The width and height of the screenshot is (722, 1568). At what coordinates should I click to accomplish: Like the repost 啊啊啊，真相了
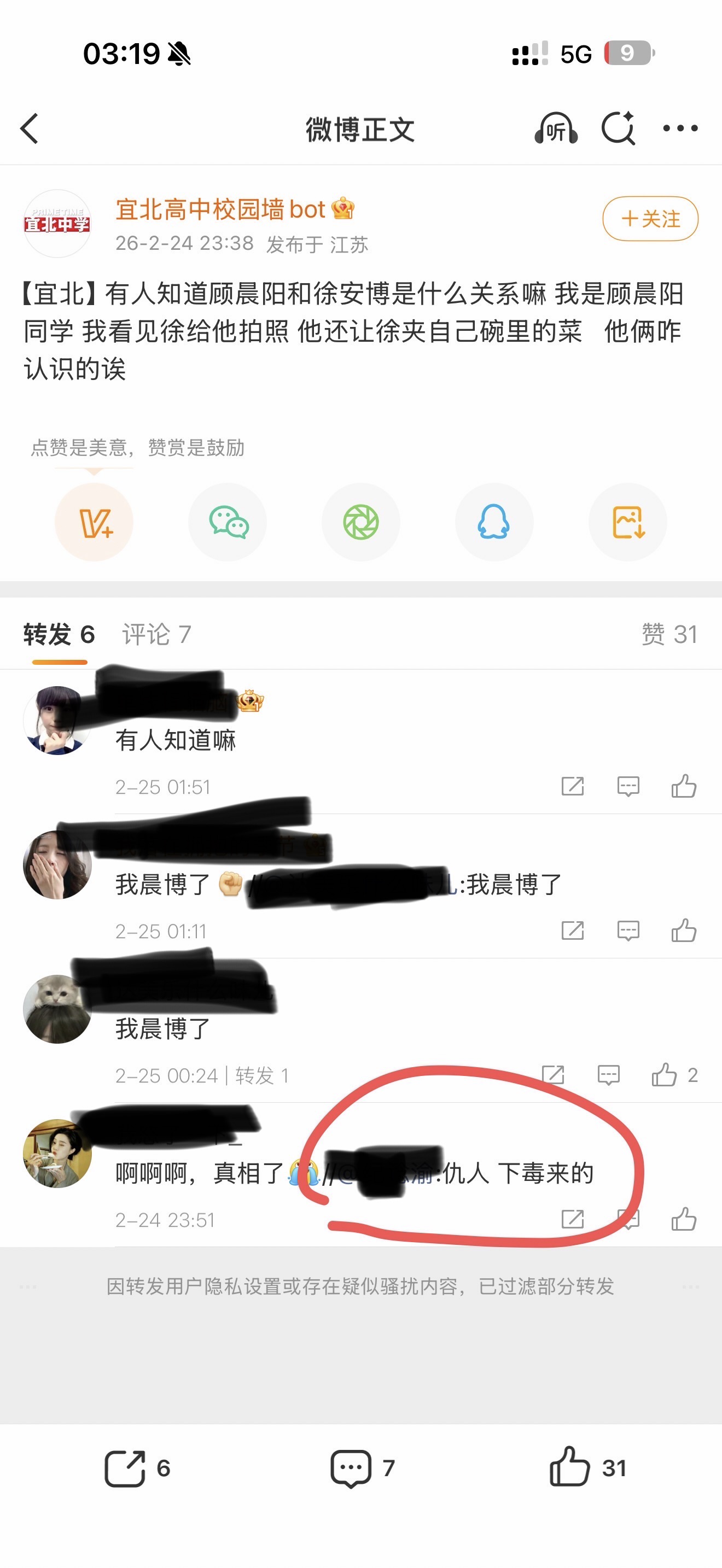(684, 1219)
